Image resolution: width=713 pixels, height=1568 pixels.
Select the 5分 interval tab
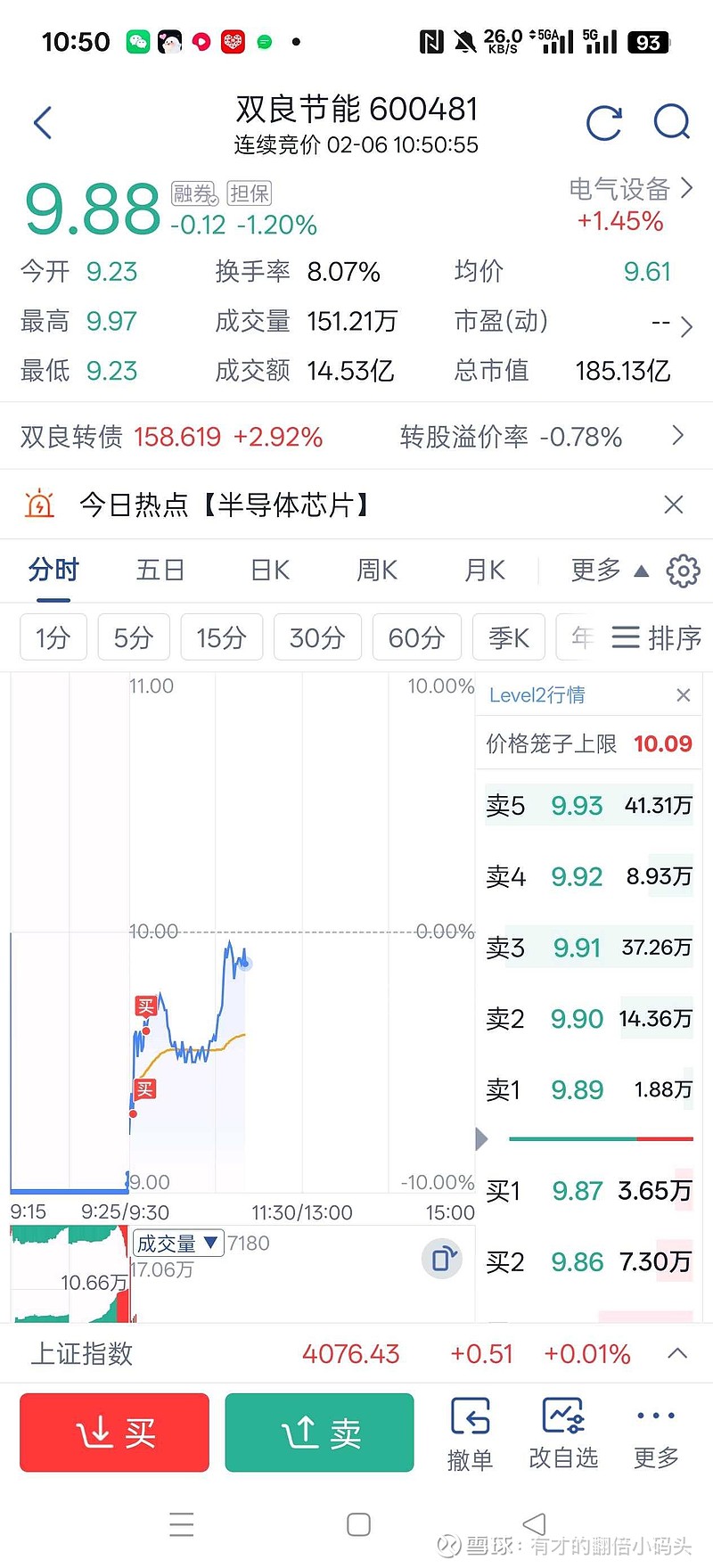coord(133,637)
